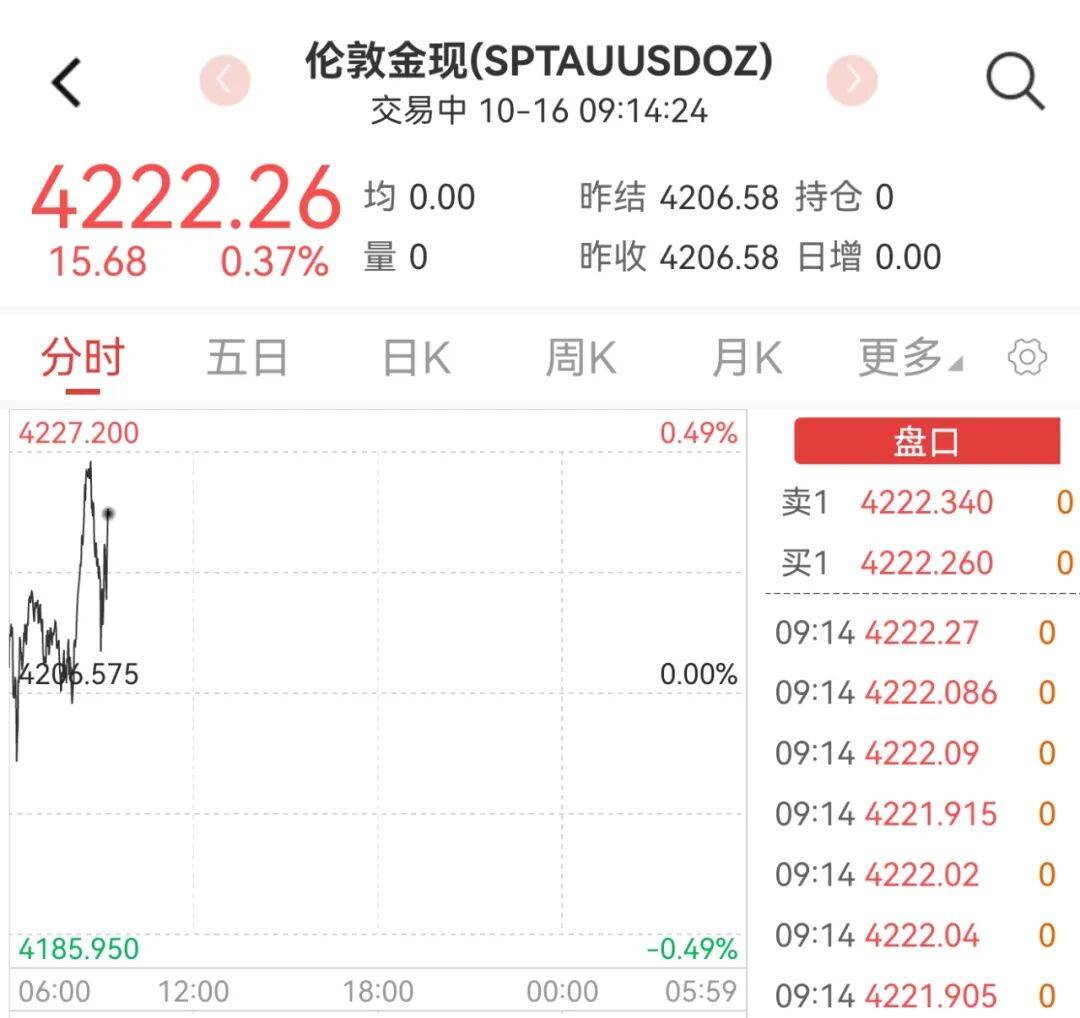
Task: Go back to the previous screen
Action: click(x=67, y=83)
